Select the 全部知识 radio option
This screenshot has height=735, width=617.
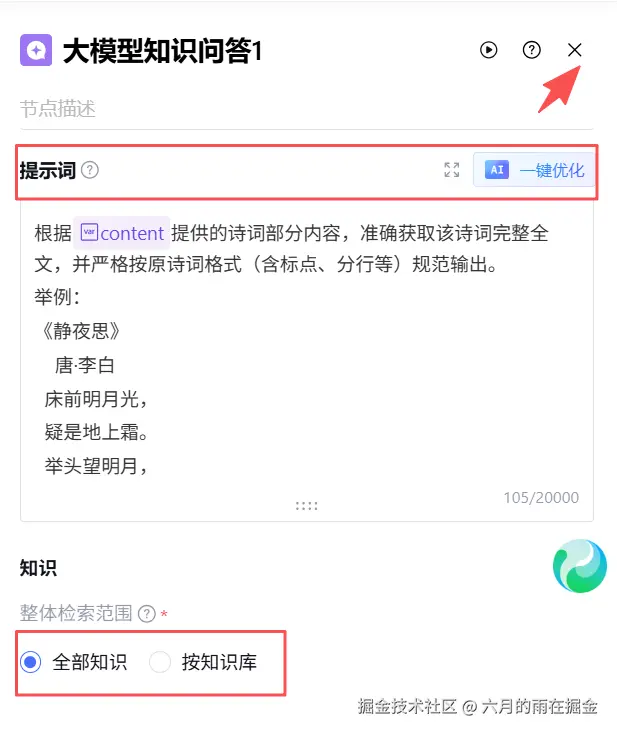click(31, 662)
